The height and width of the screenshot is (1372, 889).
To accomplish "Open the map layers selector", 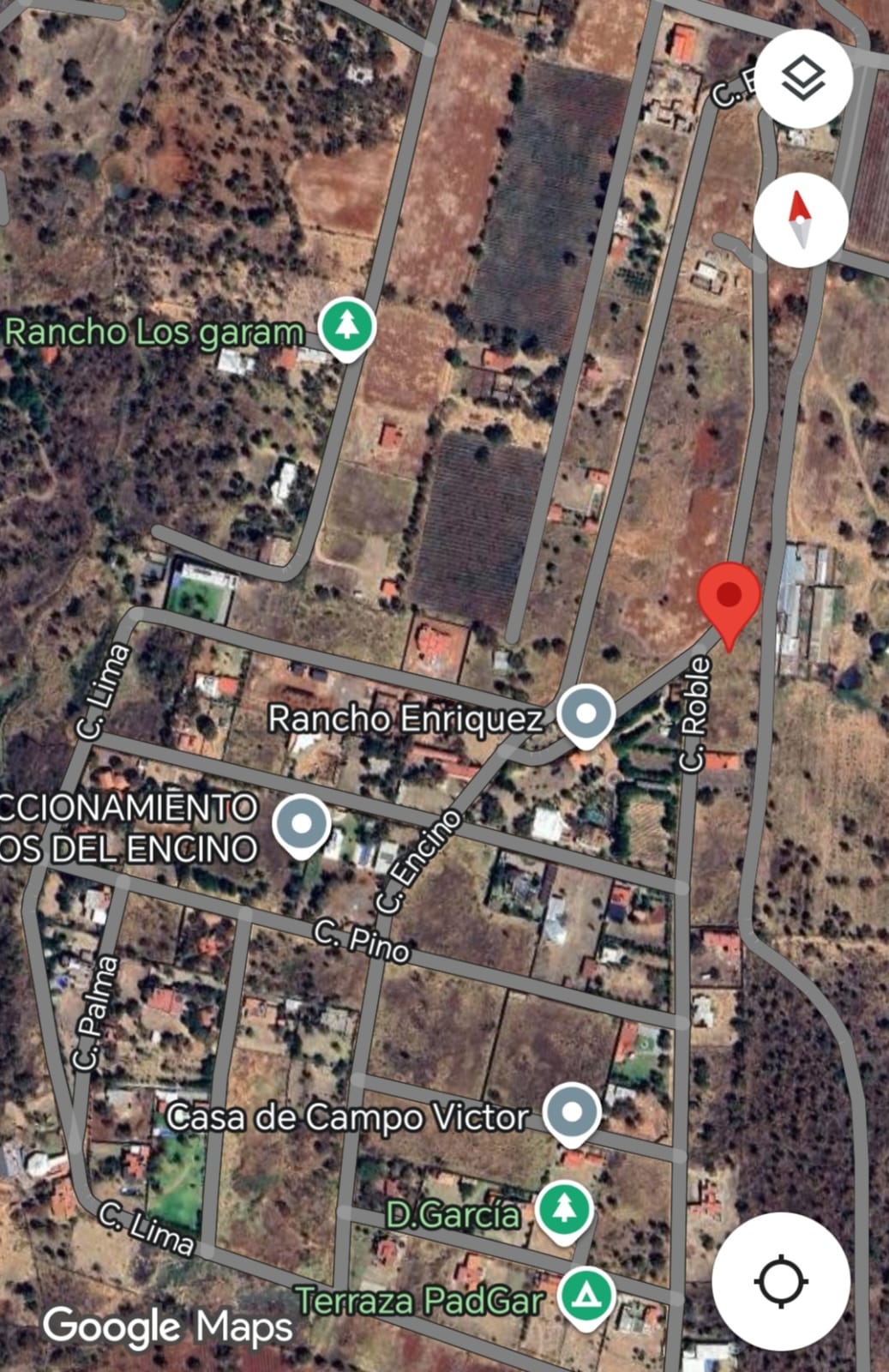I will pos(803,79).
